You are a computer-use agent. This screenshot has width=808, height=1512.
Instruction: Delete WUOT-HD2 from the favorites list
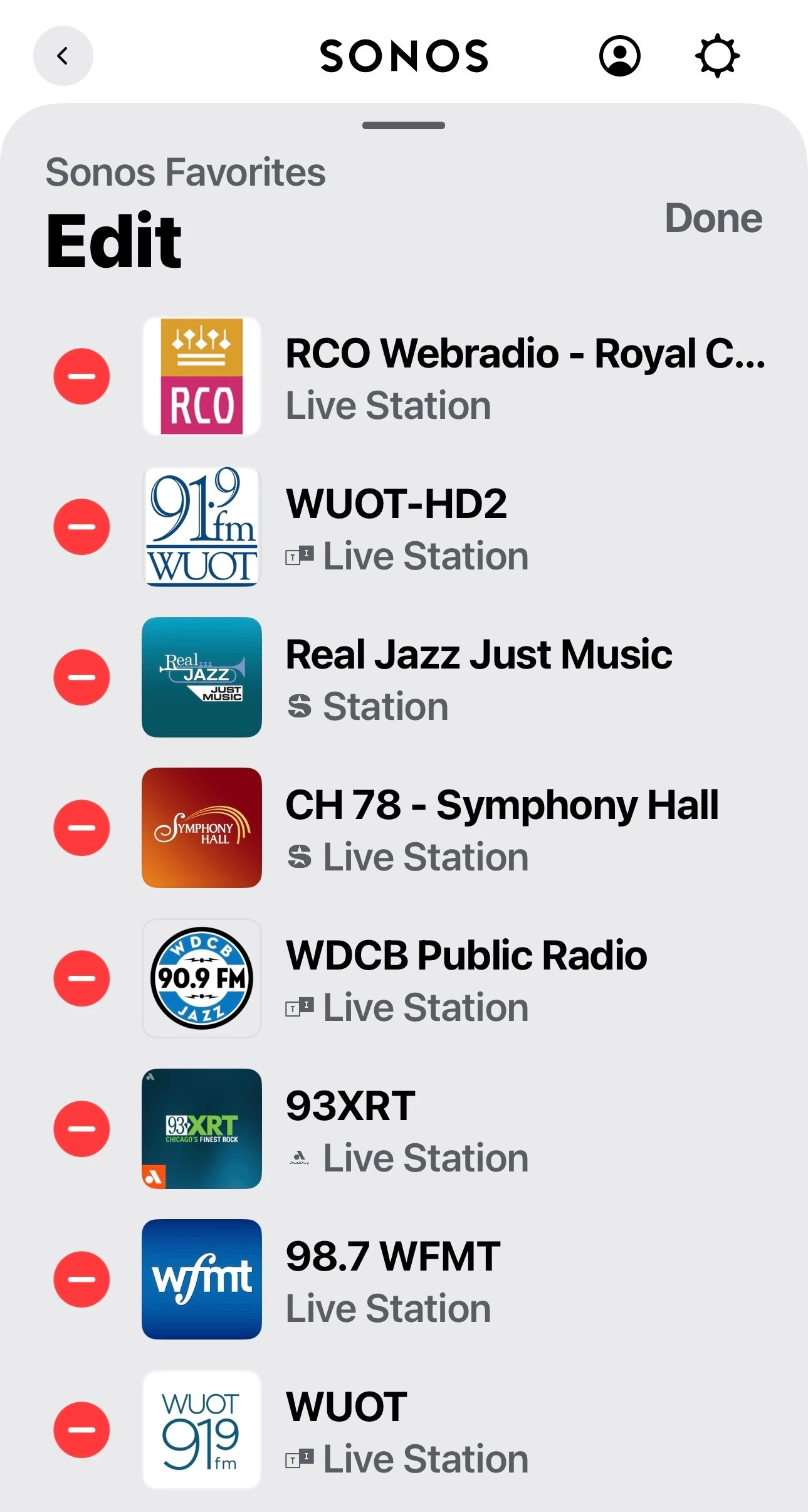click(81, 527)
